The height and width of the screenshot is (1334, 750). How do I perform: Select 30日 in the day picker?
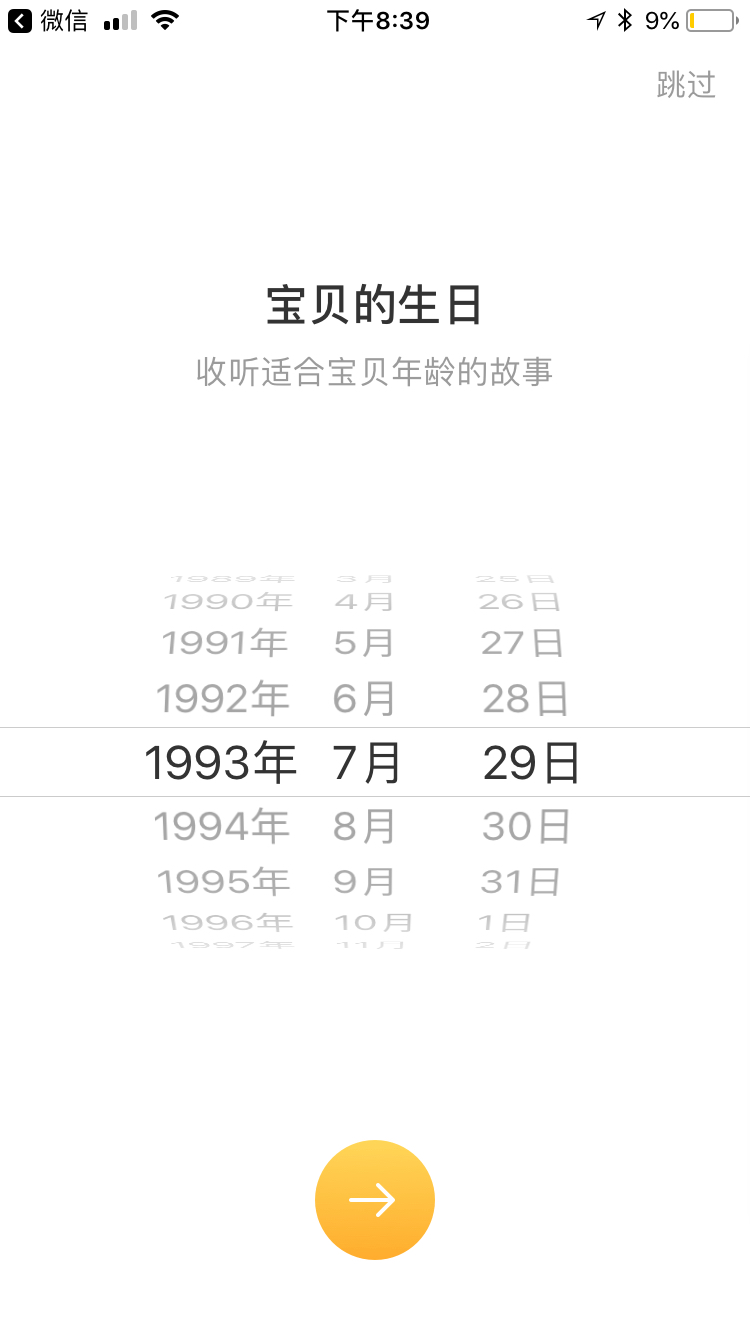(526, 826)
